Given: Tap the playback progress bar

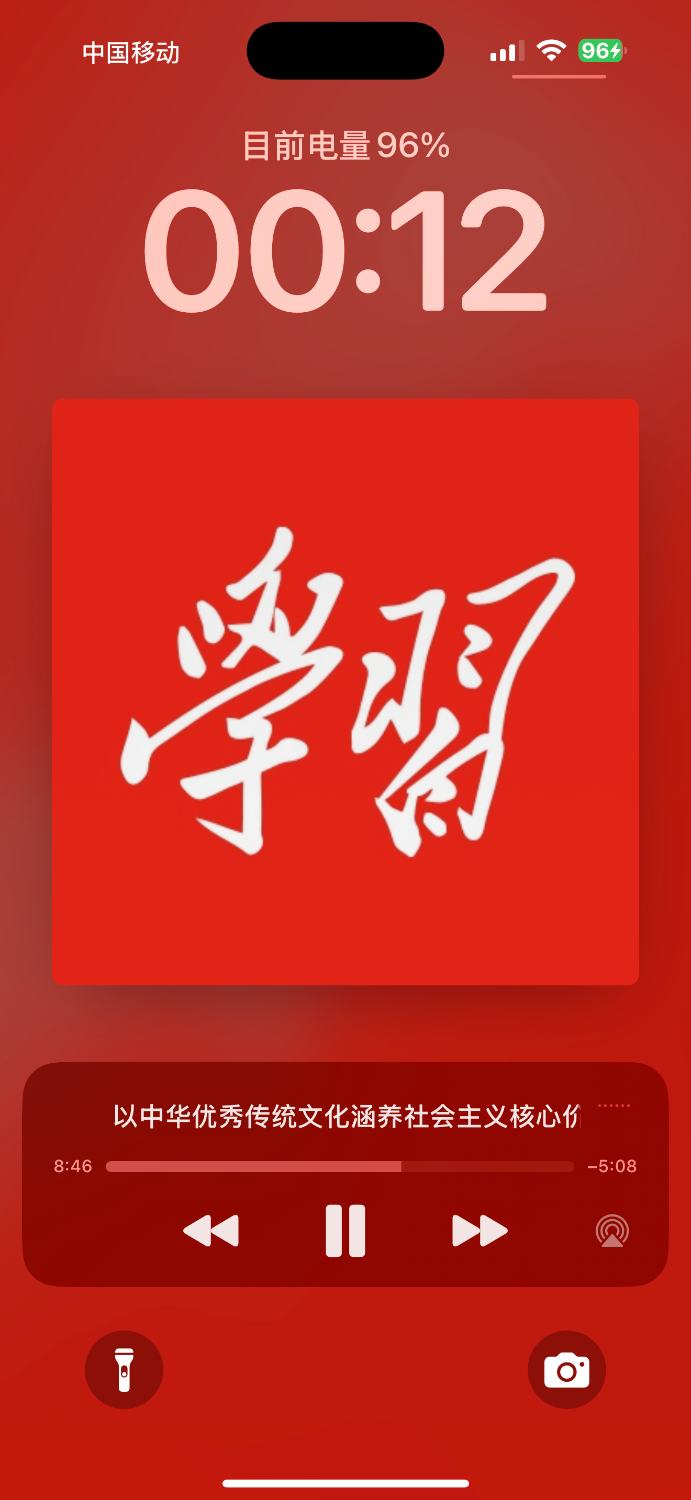Looking at the screenshot, I should pyautogui.click(x=340, y=1166).
